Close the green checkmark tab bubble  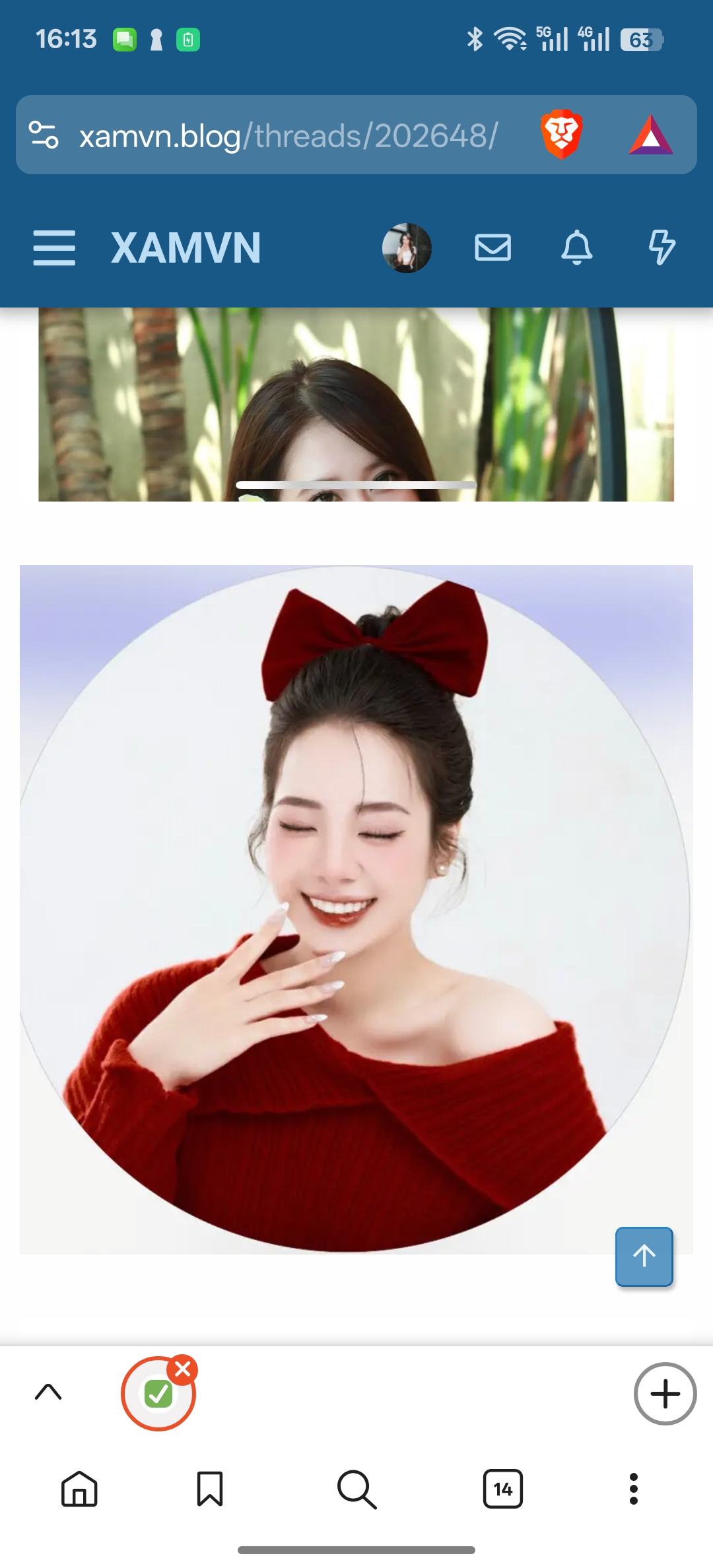tap(183, 1370)
